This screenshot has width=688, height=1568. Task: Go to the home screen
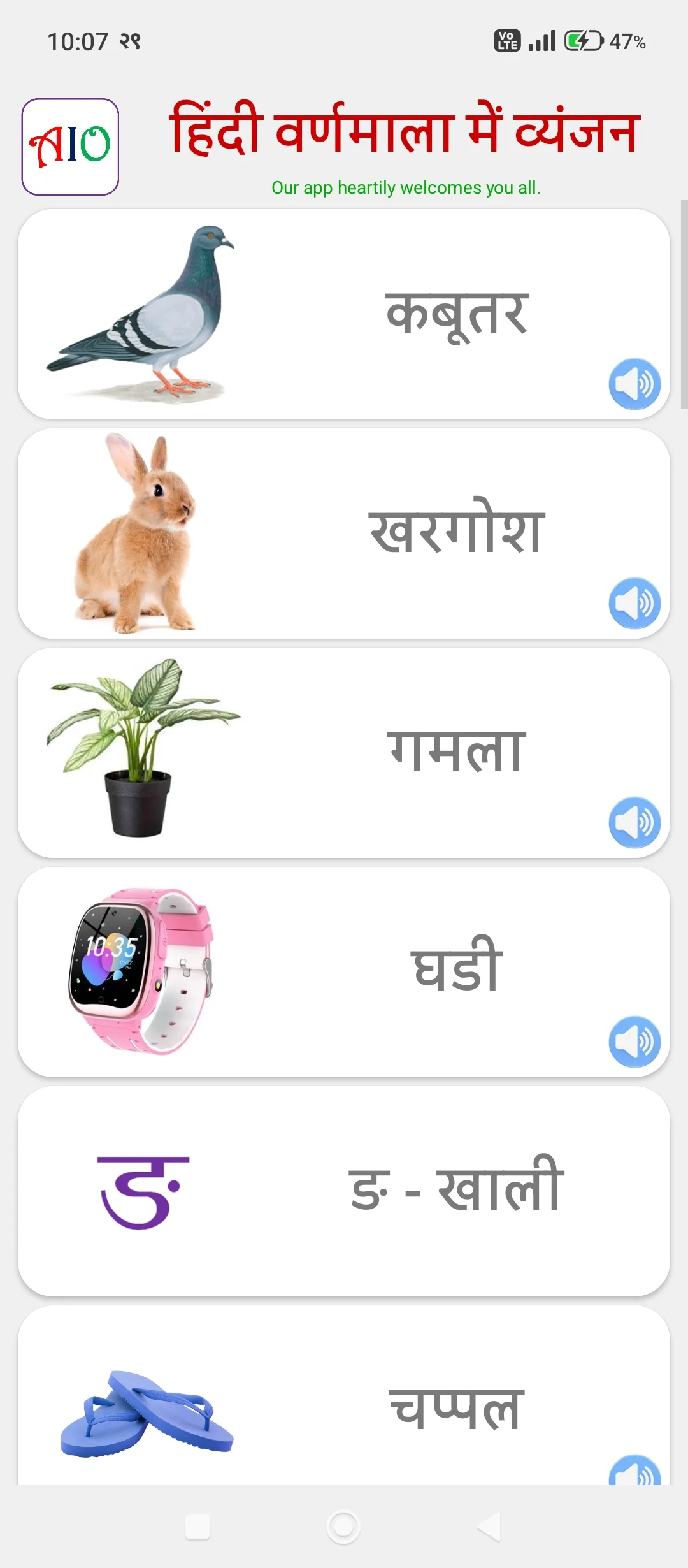tap(343, 1527)
